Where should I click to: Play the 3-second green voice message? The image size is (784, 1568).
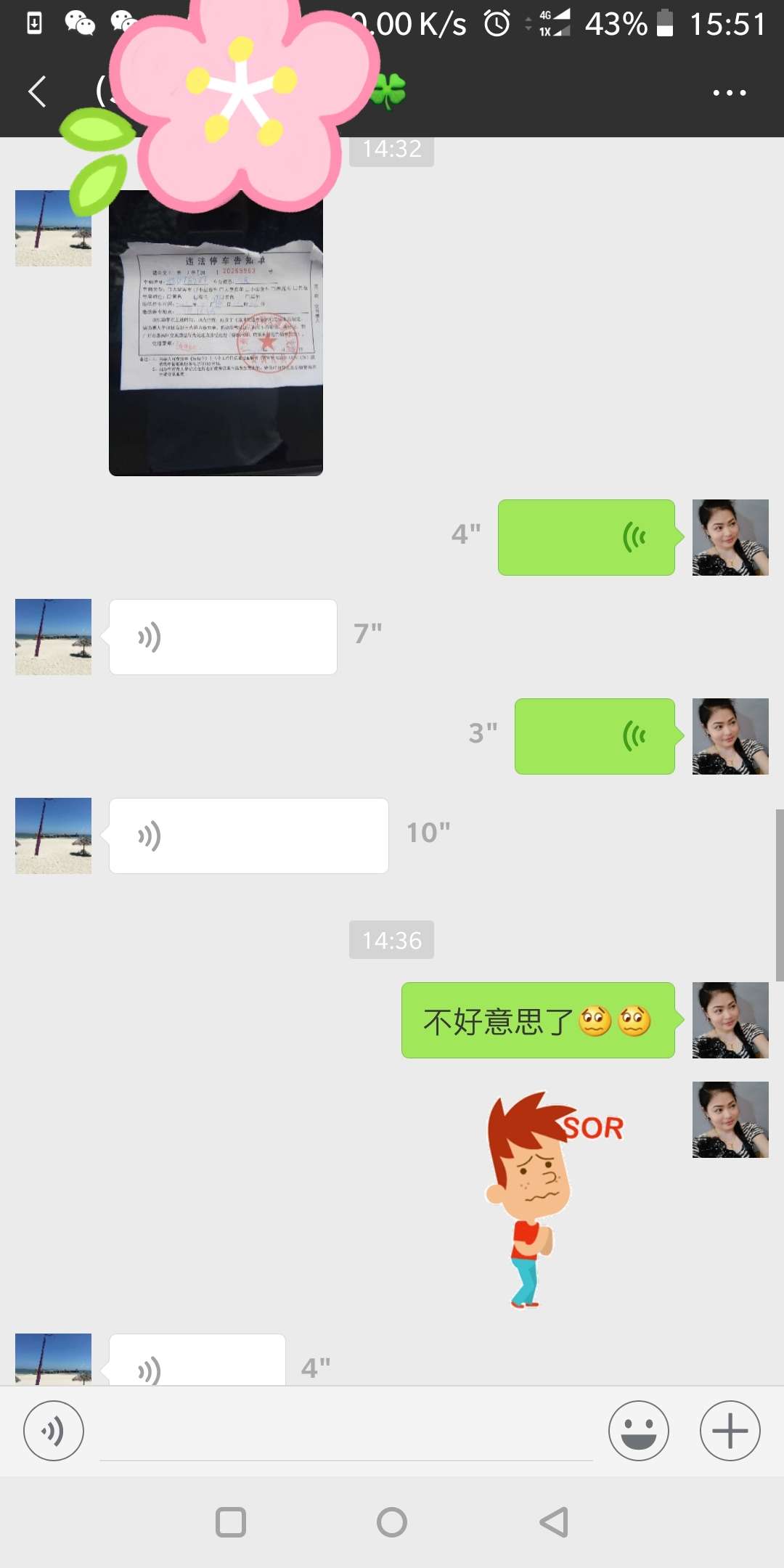(594, 737)
